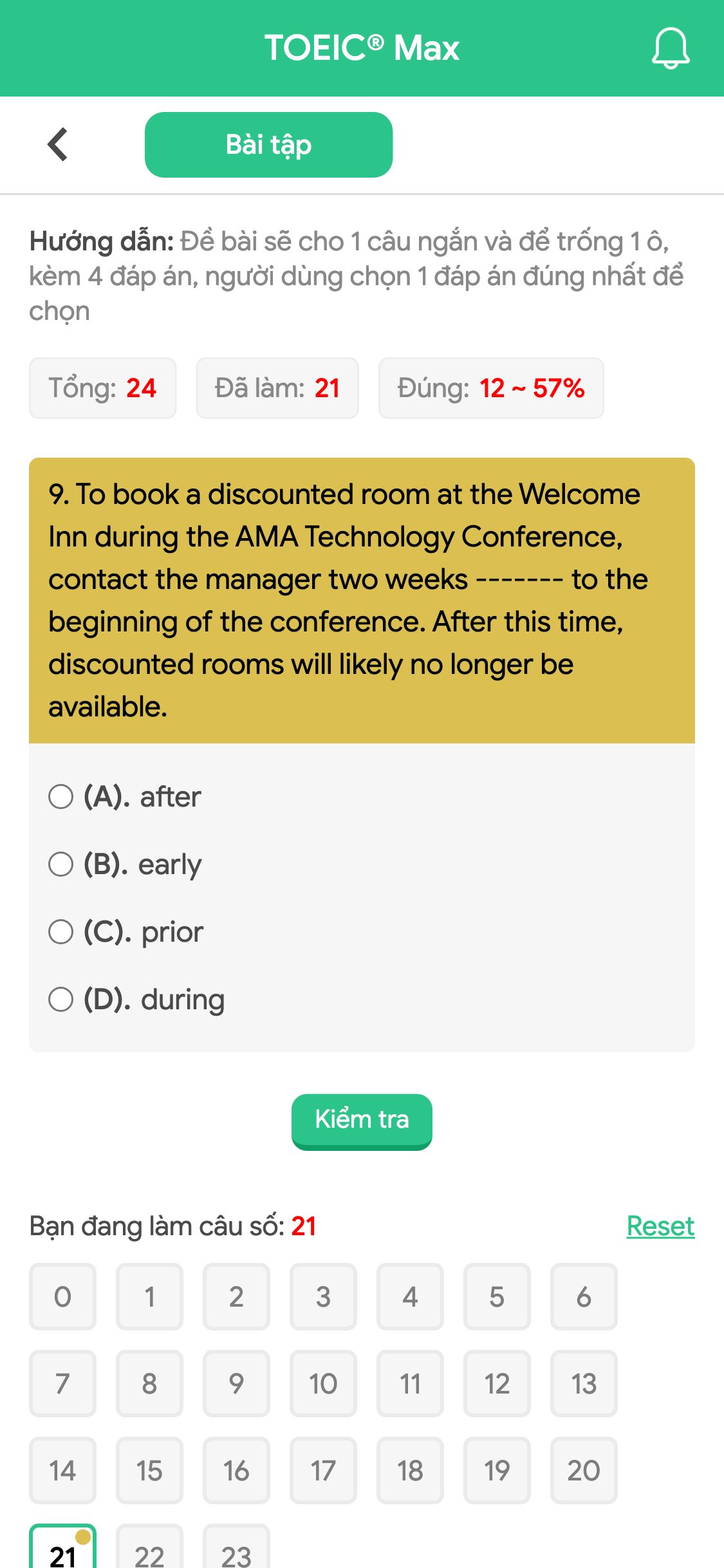Jump to question 0
The height and width of the screenshot is (1568, 724).
coord(62,1298)
